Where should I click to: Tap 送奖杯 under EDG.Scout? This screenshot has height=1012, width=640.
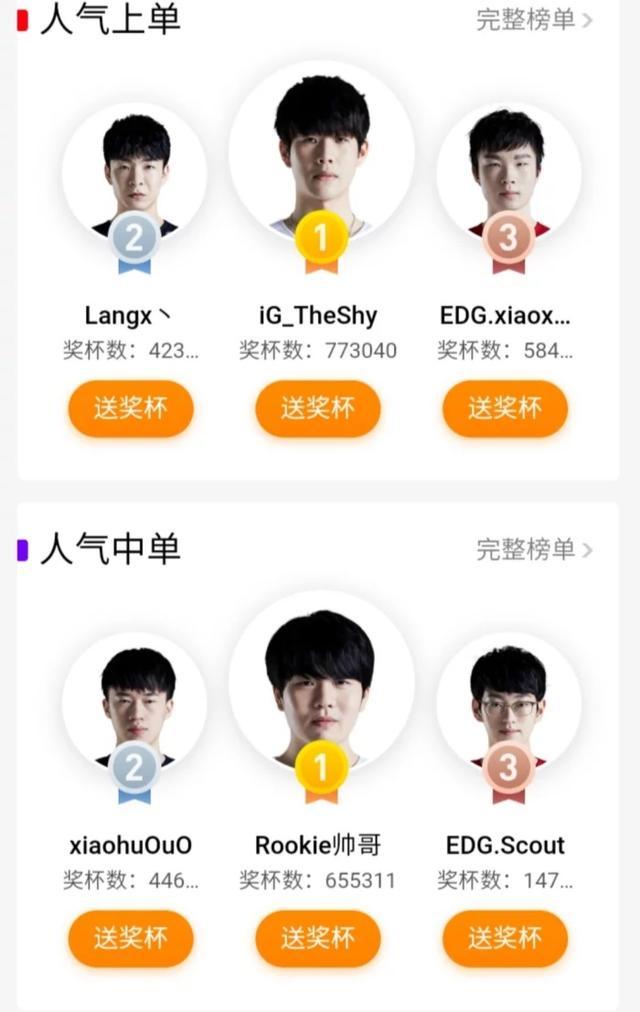506,938
